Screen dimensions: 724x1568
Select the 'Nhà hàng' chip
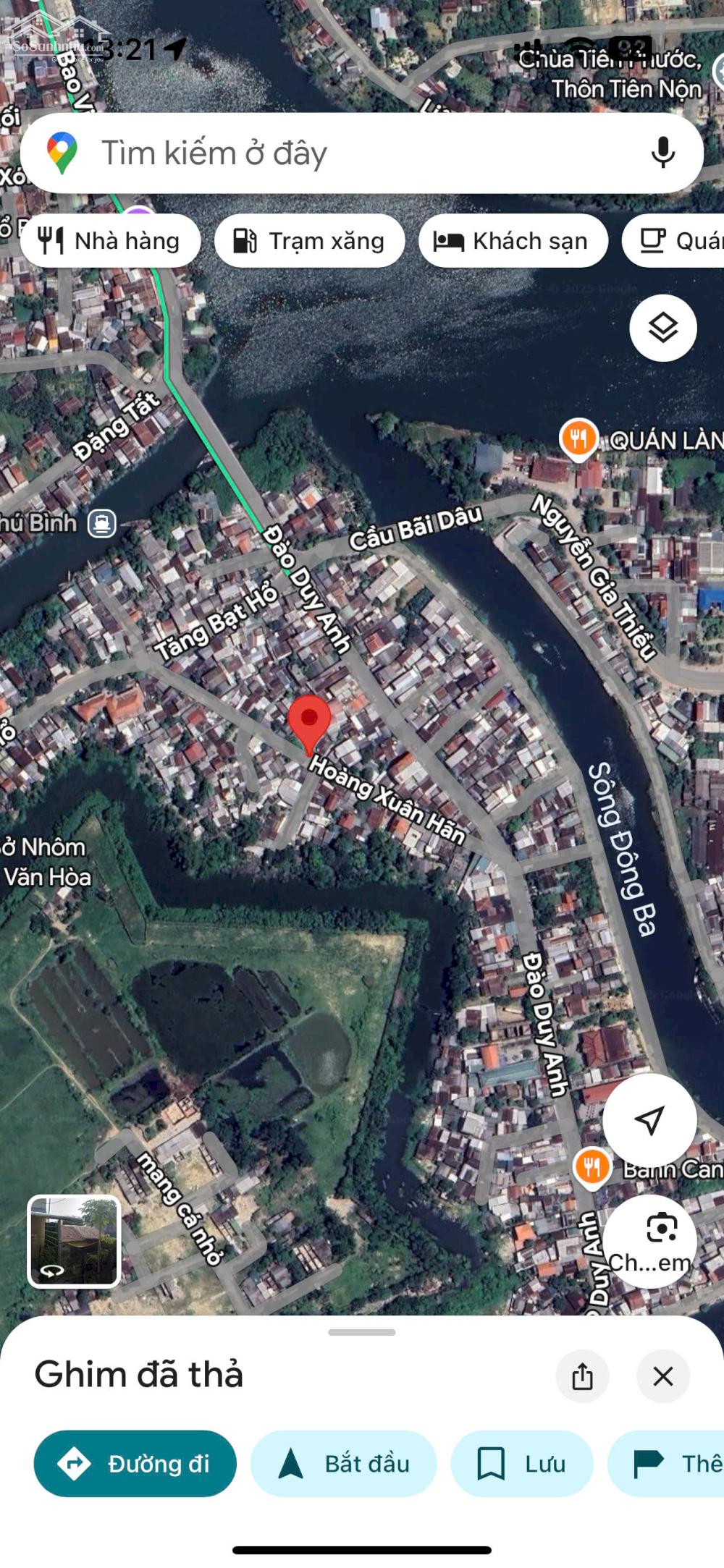(111, 241)
